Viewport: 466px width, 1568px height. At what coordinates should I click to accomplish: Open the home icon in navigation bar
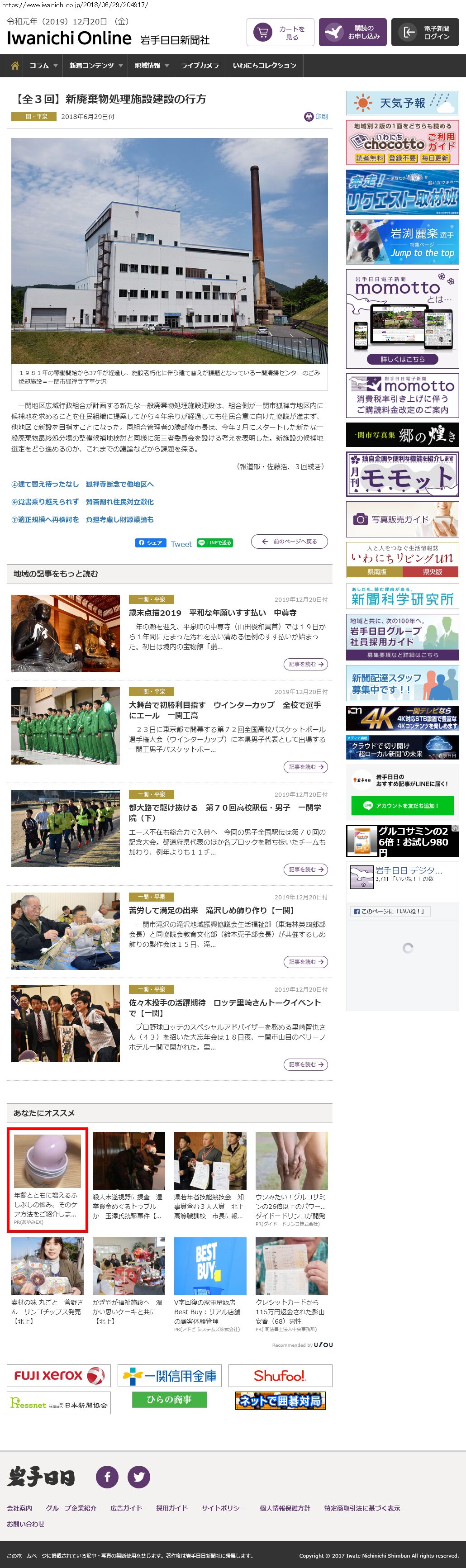tap(14, 66)
